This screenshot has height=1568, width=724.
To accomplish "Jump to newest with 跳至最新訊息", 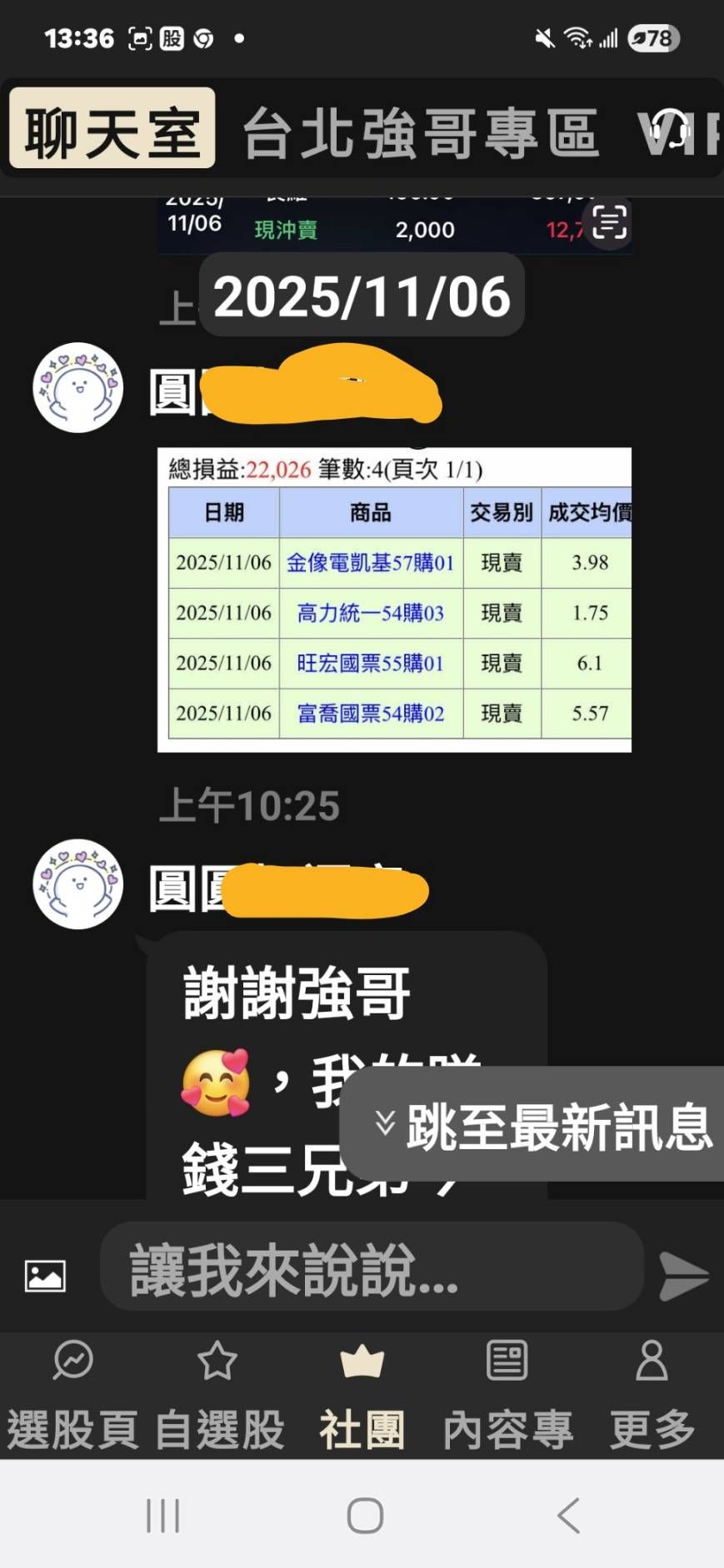I will [542, 1125].
